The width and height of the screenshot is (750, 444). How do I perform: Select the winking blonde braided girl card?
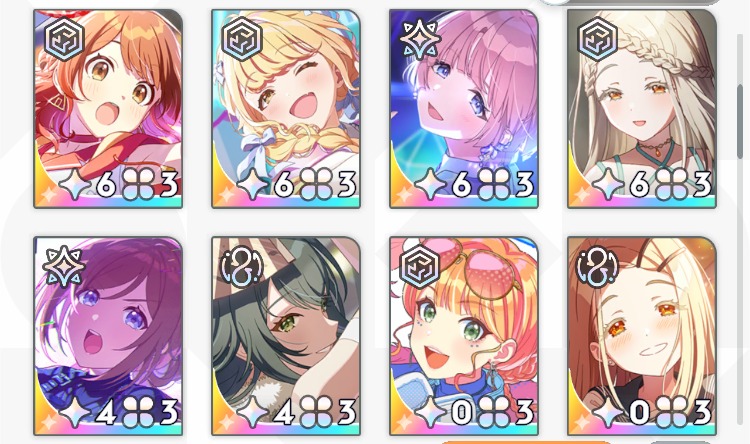click(285, 108)
